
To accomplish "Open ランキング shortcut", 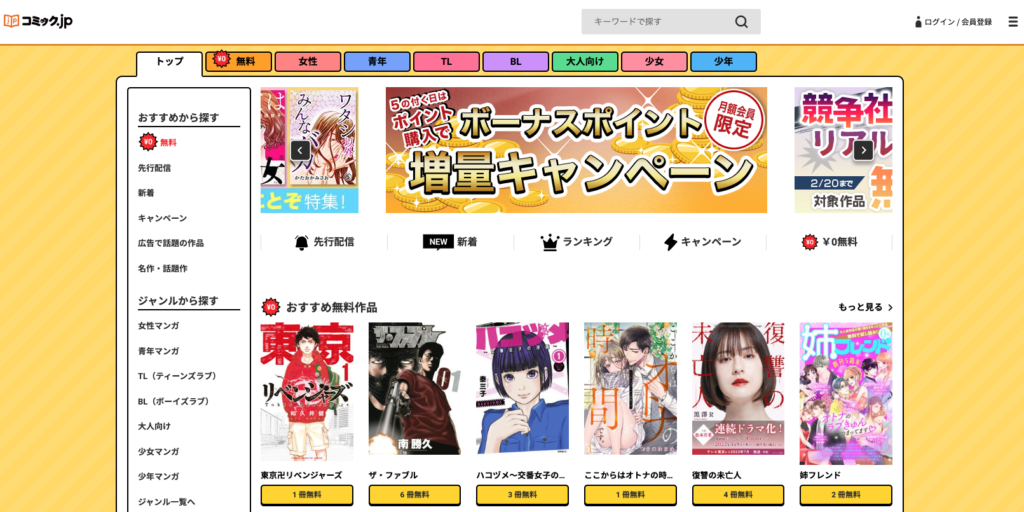I will [x=577, y=242].
